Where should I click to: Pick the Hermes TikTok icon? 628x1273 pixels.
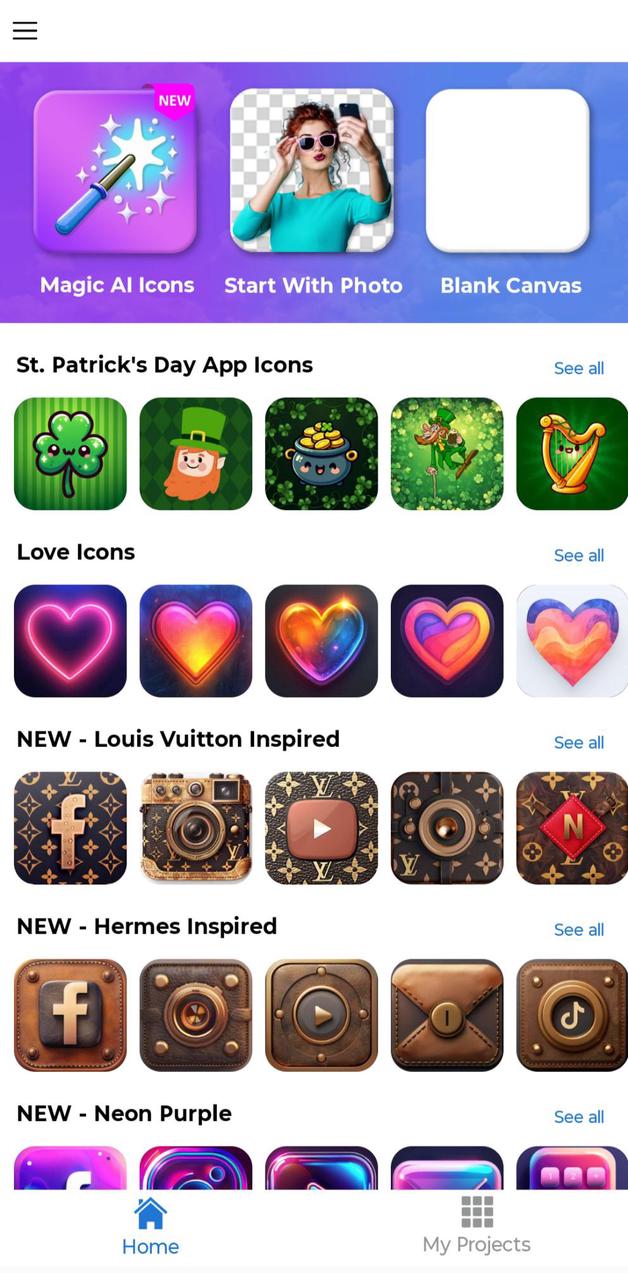(x=571, y=1015)
